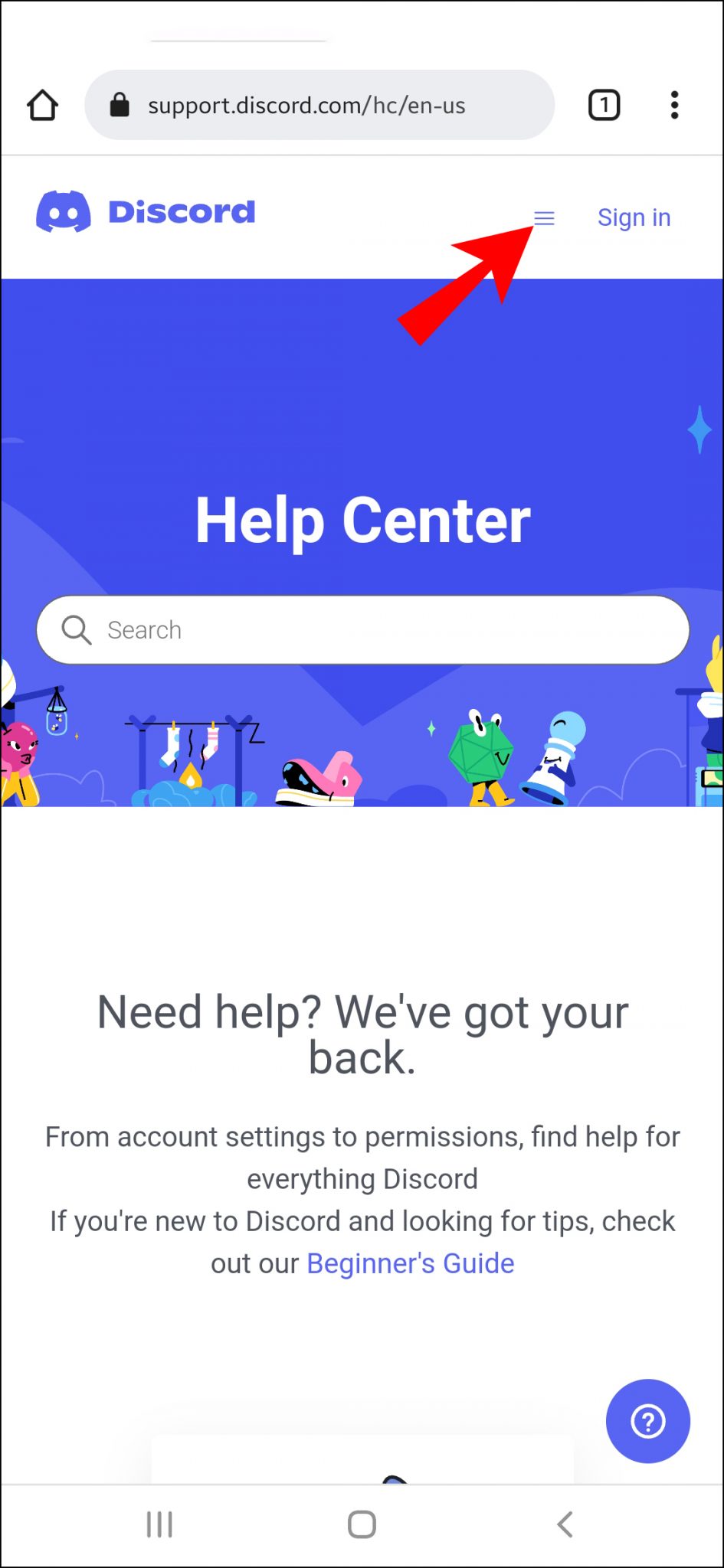This screenshot has height=1568, width=724.
Task: Open the floating help question mark bubble
Action: 647,1421
